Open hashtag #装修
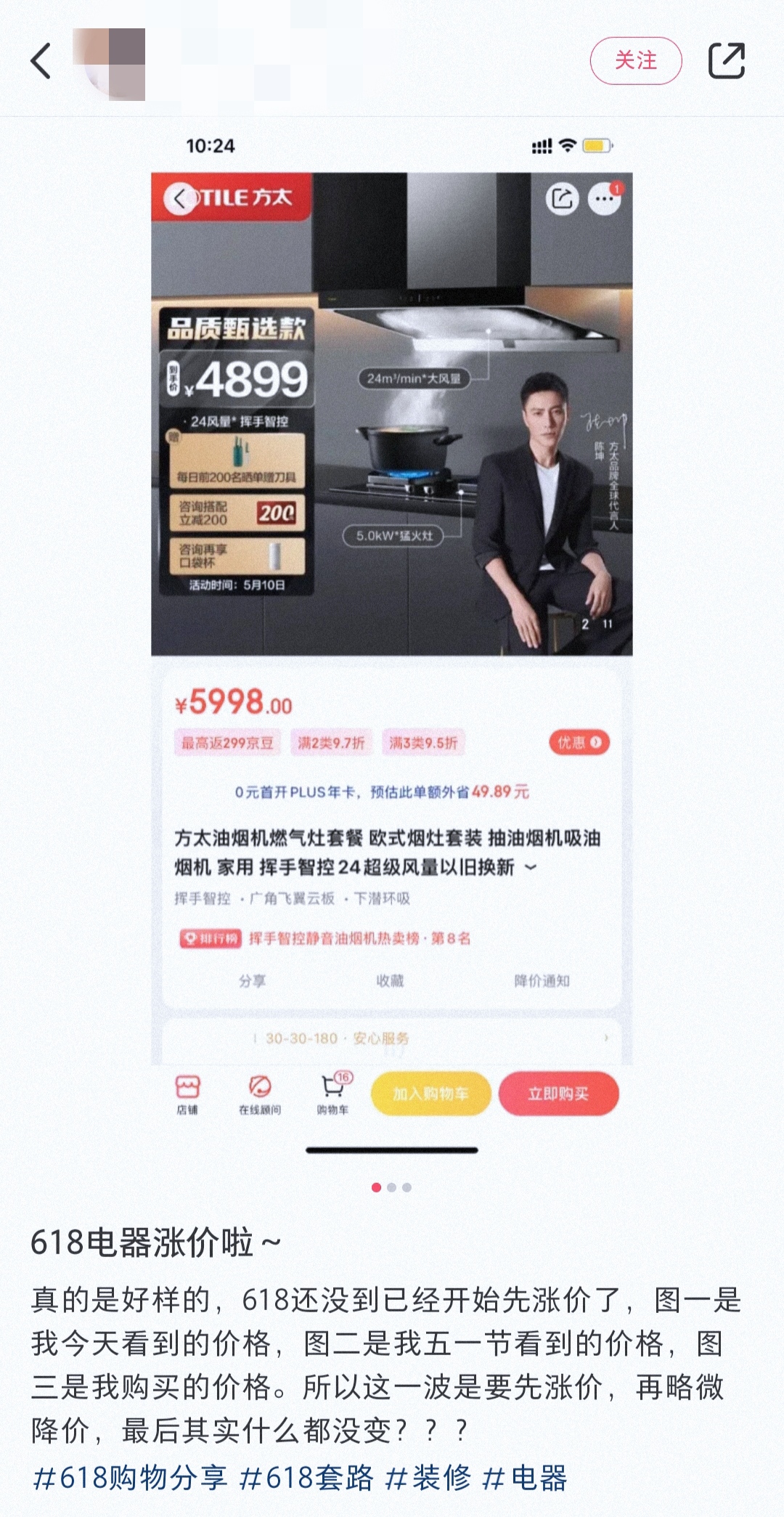Viewport: 784px width, 1517px height. (x=428, y=1479)
